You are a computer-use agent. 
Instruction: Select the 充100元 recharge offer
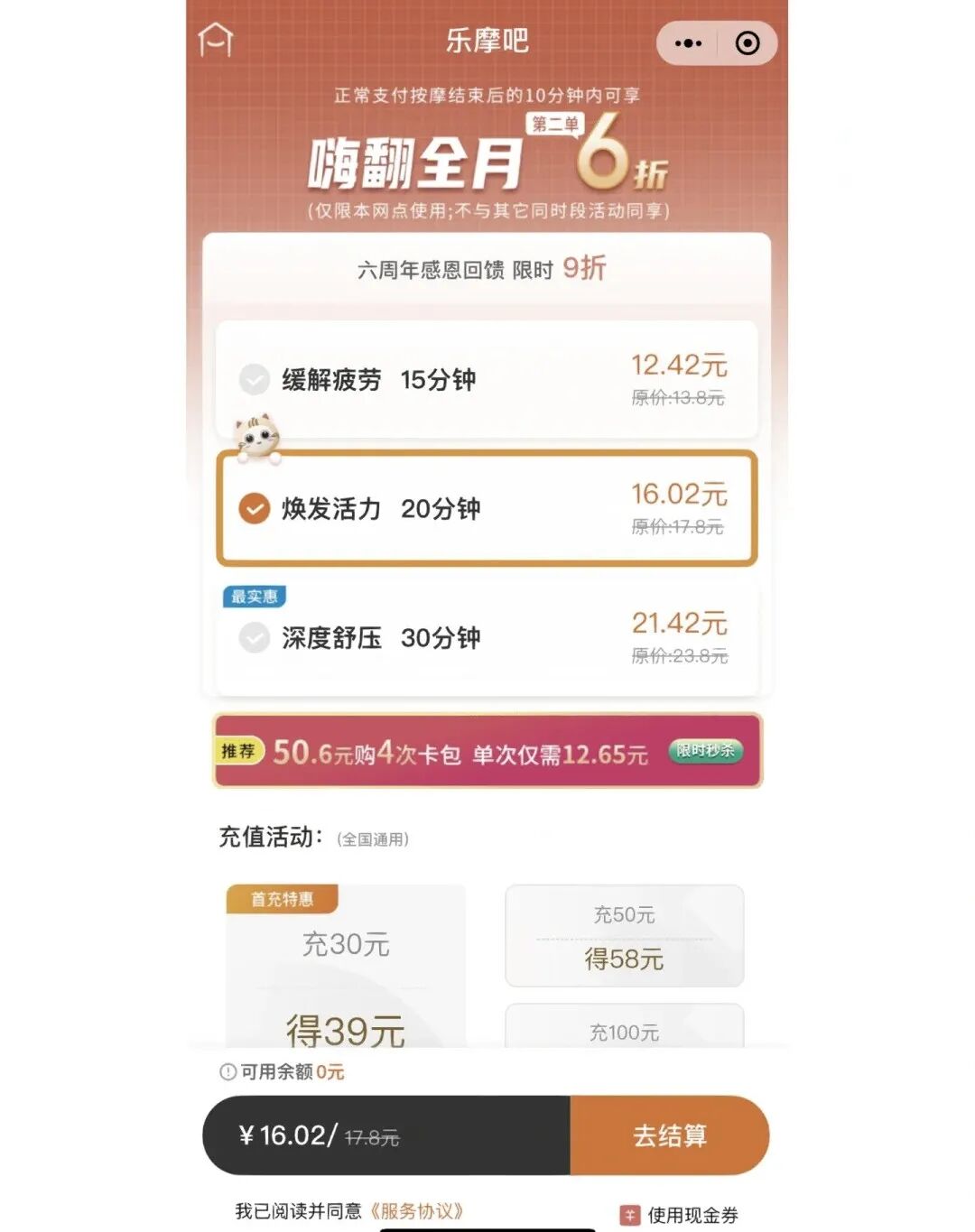[624, 1029]
